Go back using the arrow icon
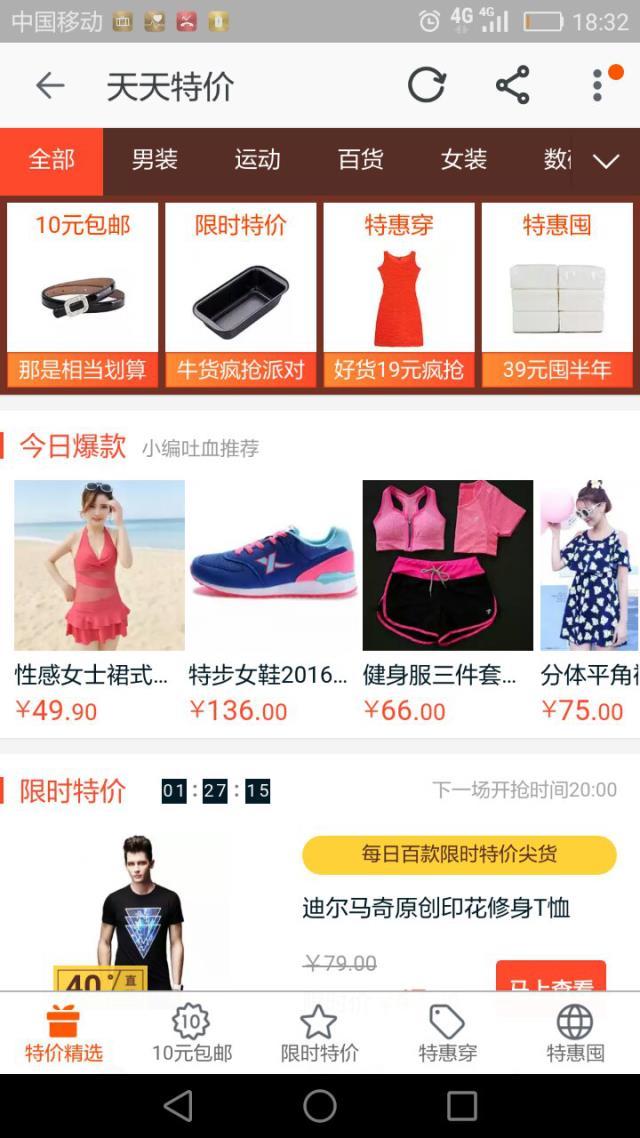The width and height of the screenshot is (640, 1138). [50, 86]
